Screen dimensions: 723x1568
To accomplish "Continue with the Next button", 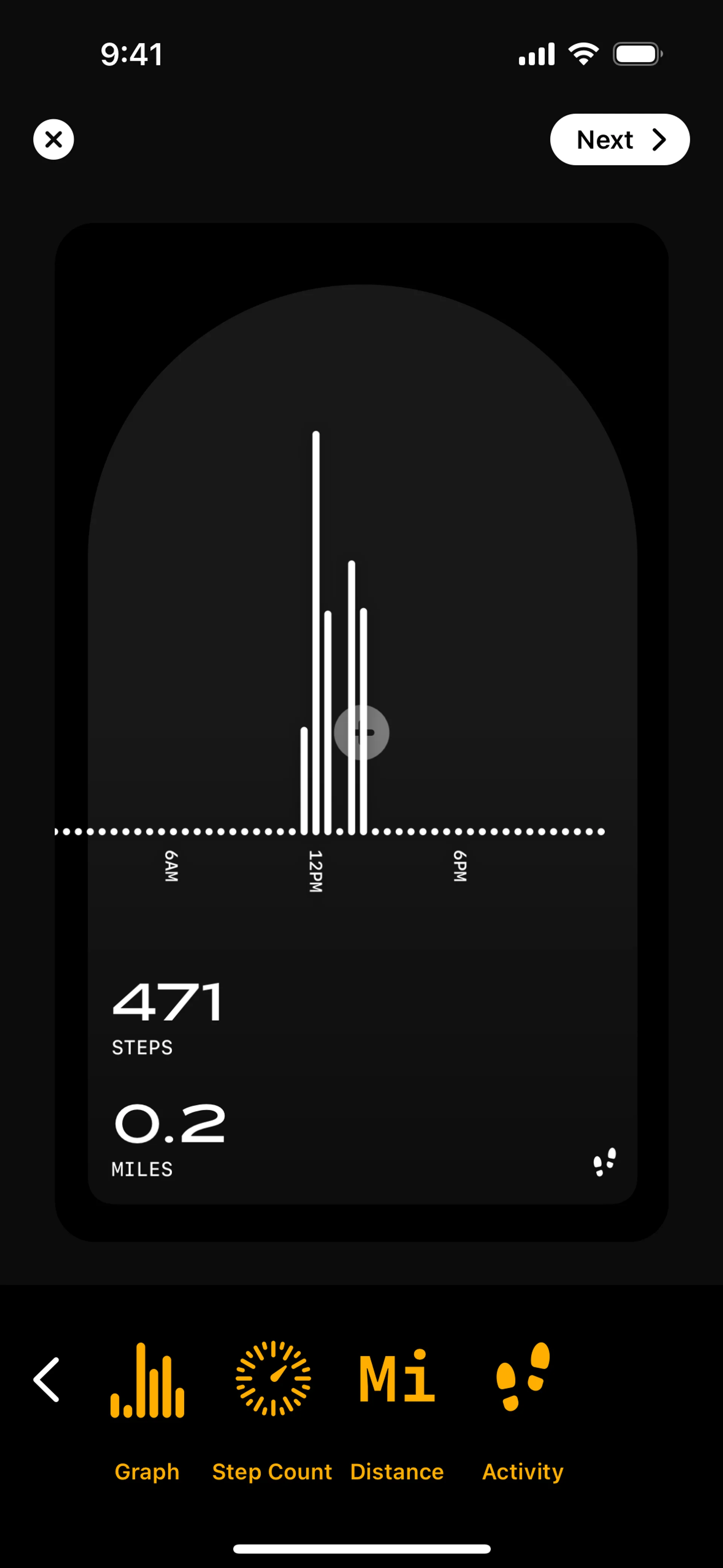I will 619,139.
